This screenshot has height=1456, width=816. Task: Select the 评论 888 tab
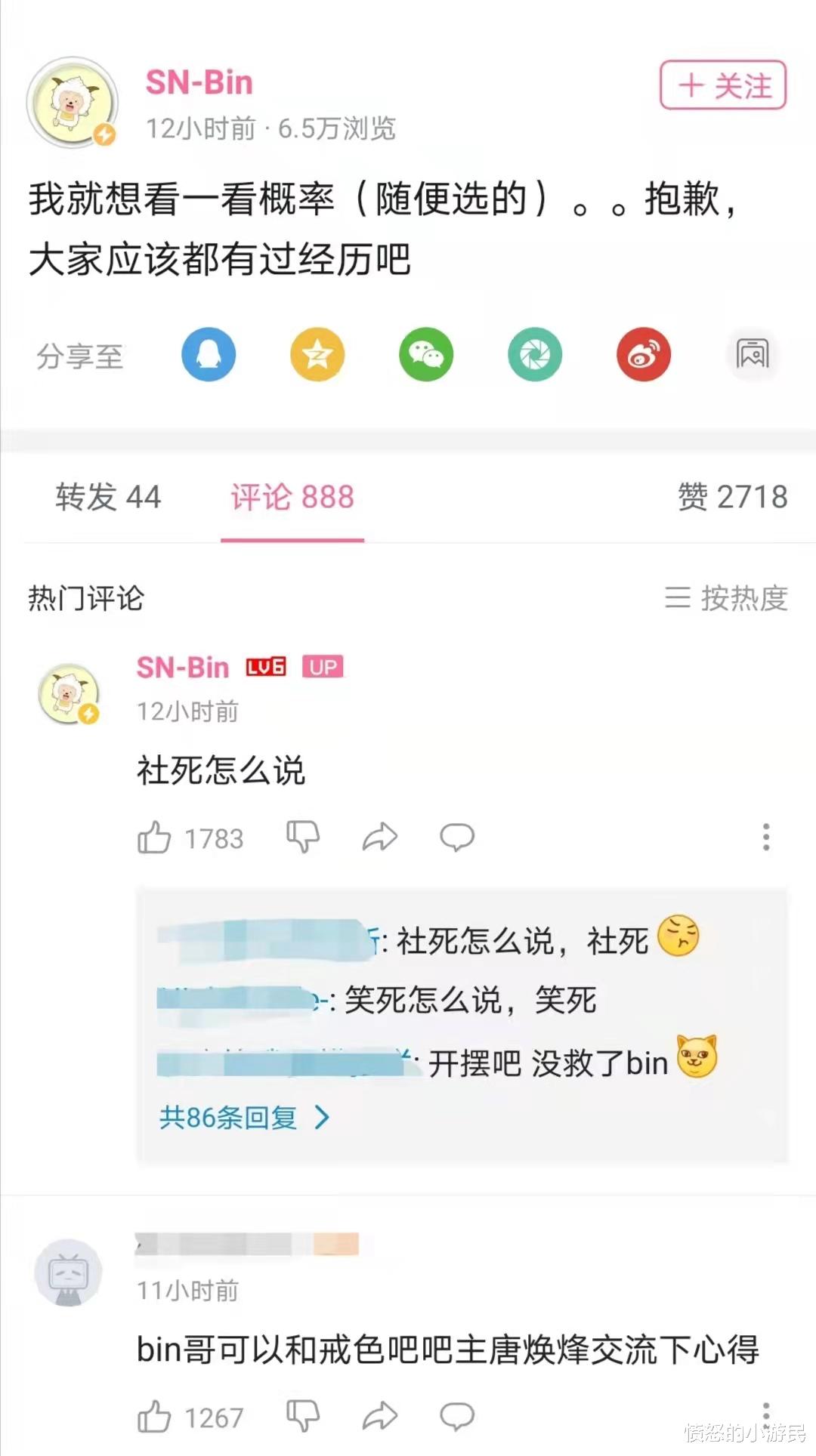click(x=292, y=498)
